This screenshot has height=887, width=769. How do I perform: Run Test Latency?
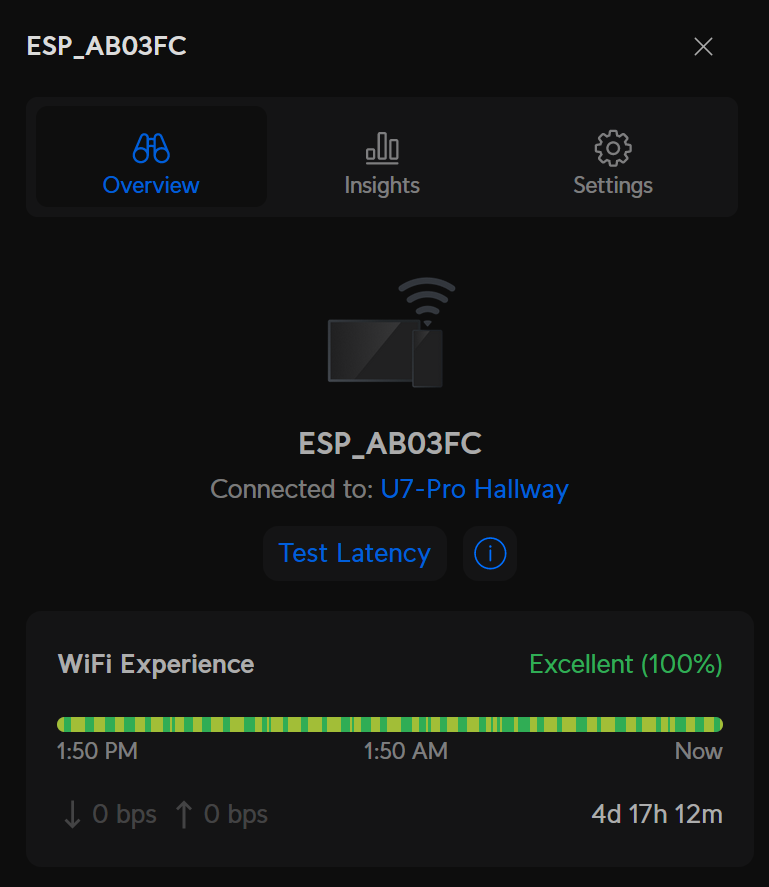[354, 553]
